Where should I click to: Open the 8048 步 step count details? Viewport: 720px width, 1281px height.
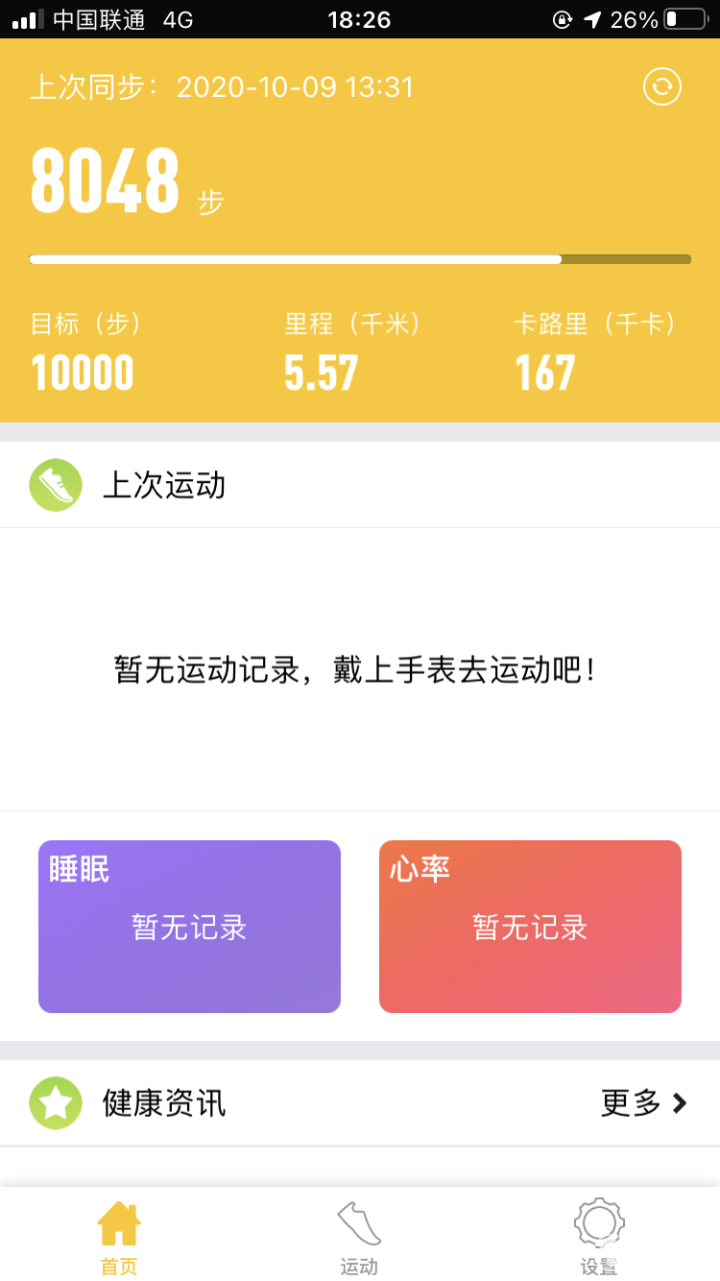127,181
